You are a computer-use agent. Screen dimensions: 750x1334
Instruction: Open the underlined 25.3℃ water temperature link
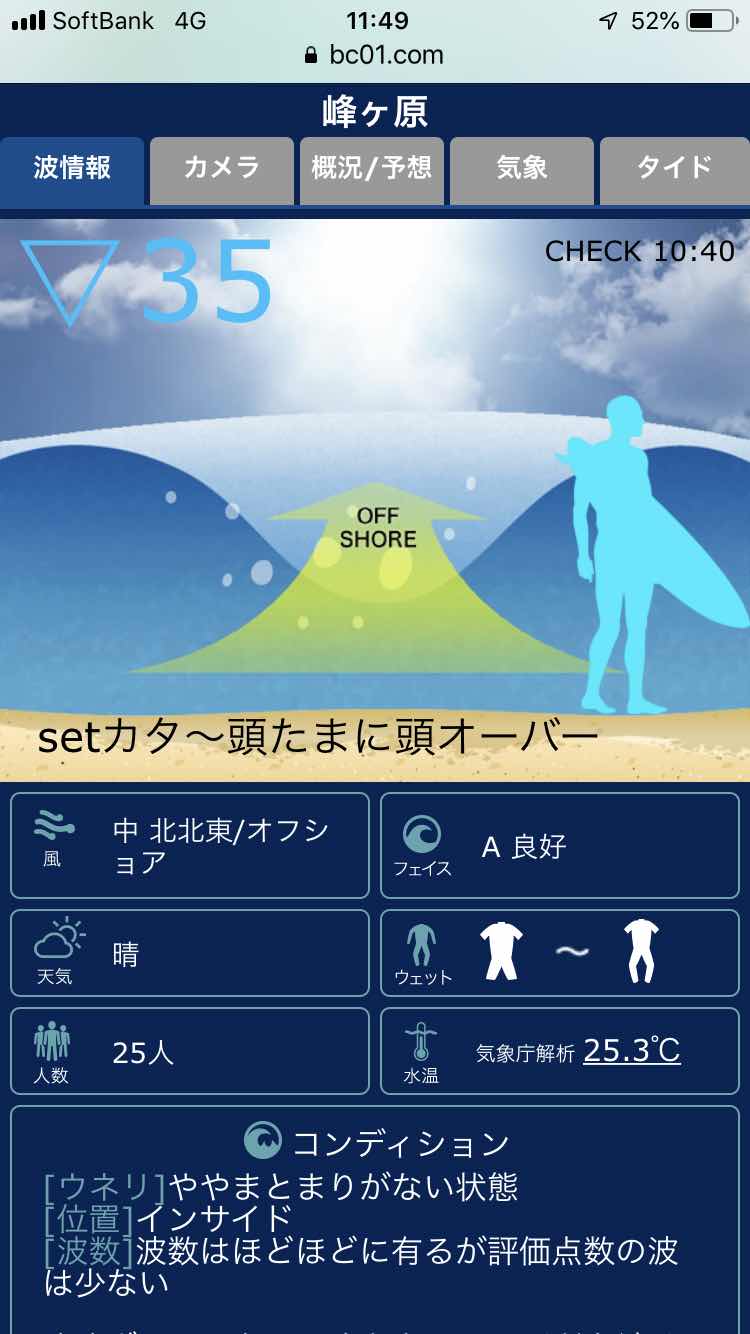[631, 1050]
